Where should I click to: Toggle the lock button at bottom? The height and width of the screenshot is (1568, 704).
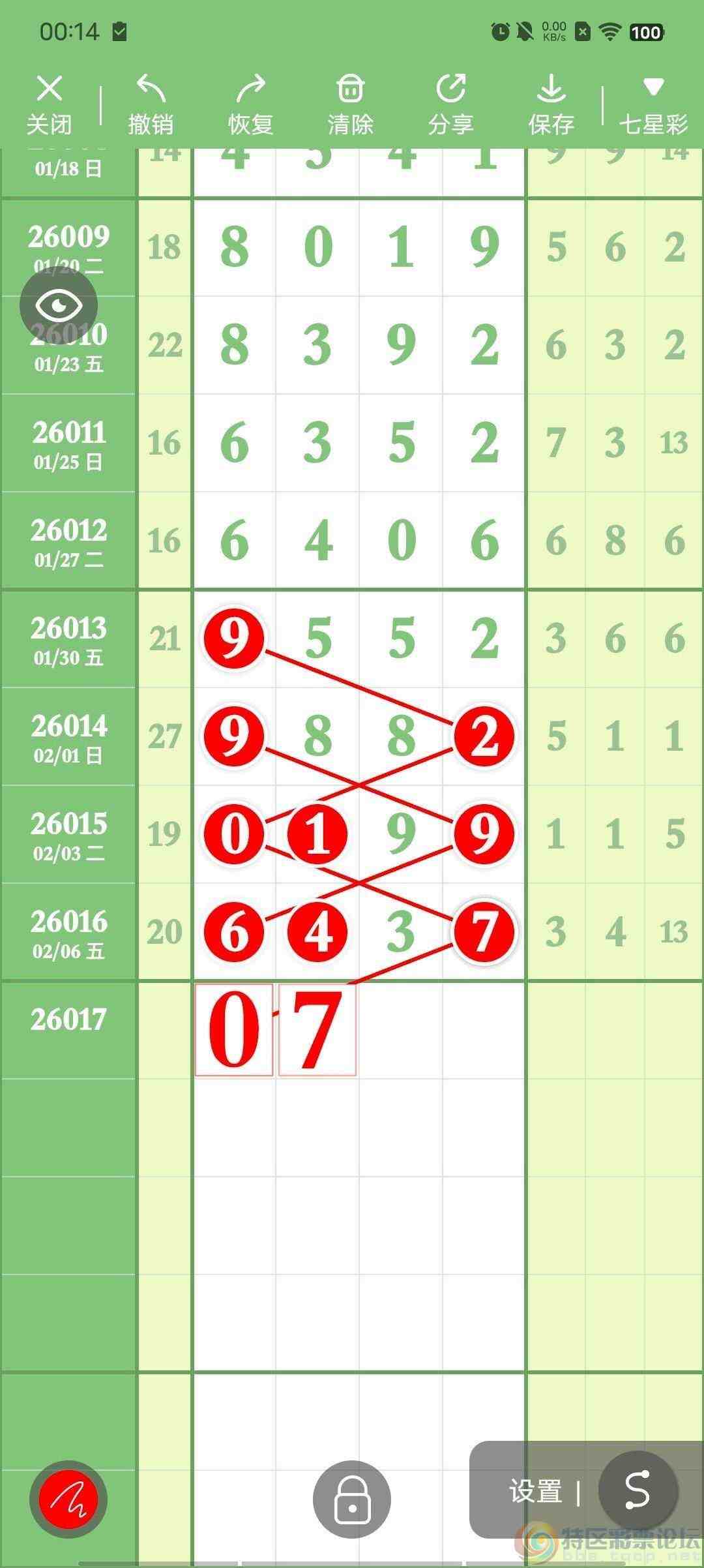pos(352,1499)
